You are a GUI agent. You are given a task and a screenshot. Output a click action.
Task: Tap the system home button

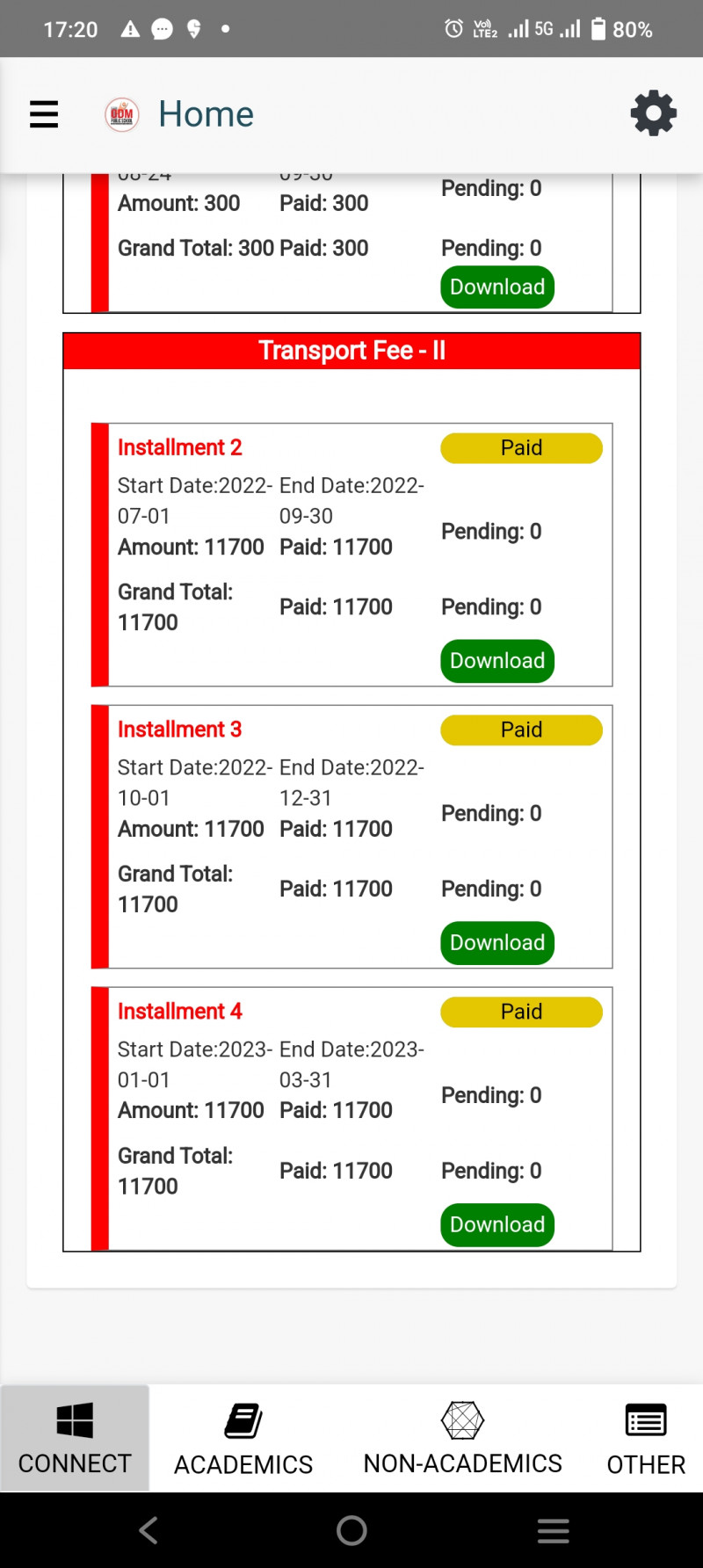(x=351, y=1530)
